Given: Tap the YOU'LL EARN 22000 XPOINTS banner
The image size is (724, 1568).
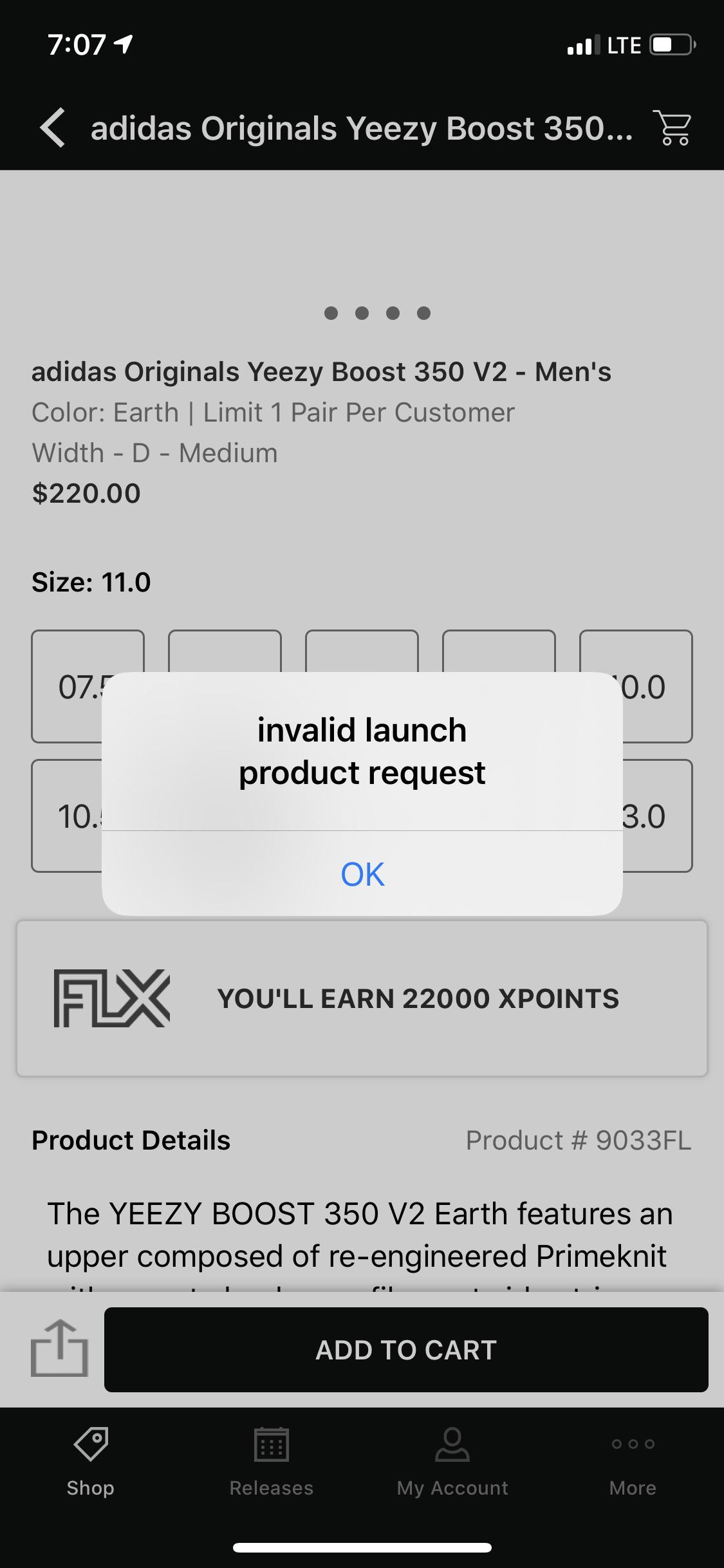Looking at the screenshot, I should [418, 998].
